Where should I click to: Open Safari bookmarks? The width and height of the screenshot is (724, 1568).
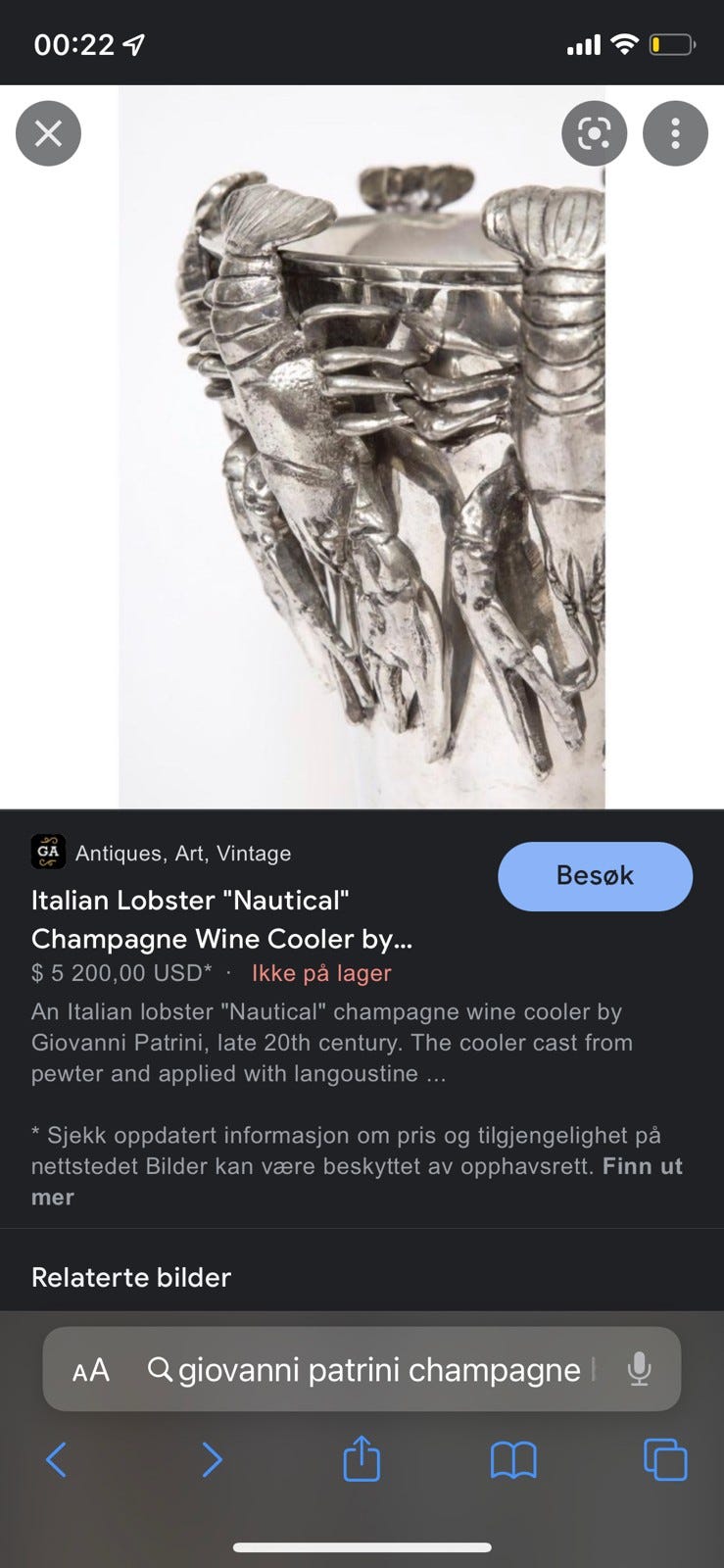[x=513, y=1460]
